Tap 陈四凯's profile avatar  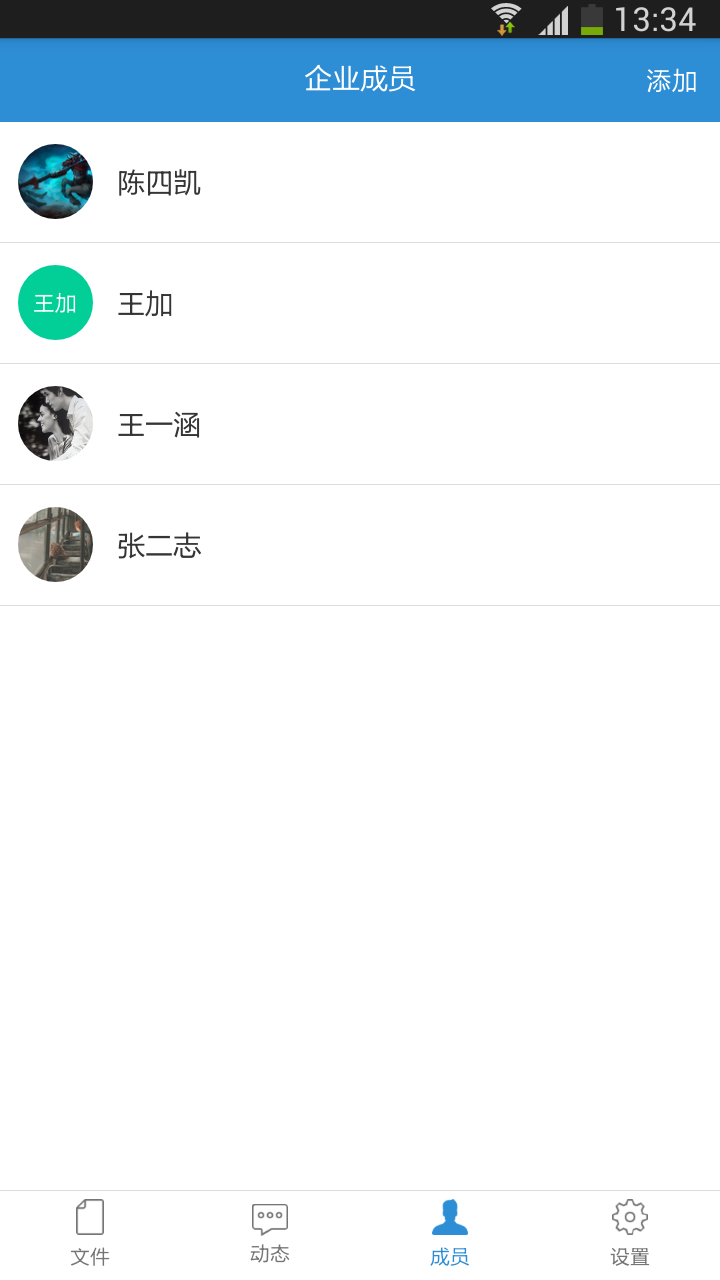pos(55,182)
